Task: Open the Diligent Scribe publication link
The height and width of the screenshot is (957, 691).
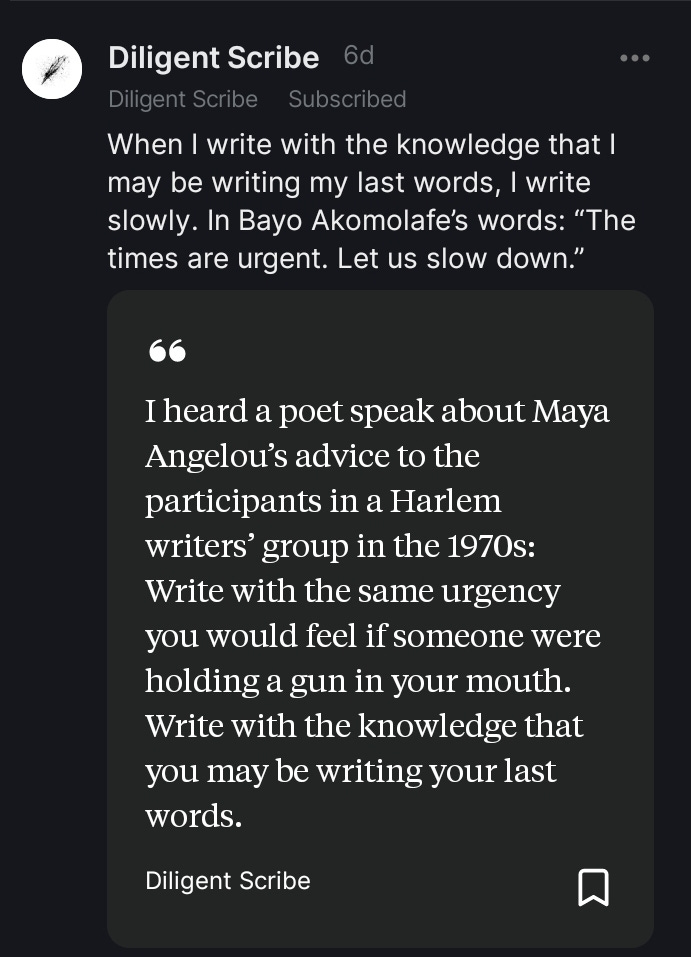Action: pos(183,100)
